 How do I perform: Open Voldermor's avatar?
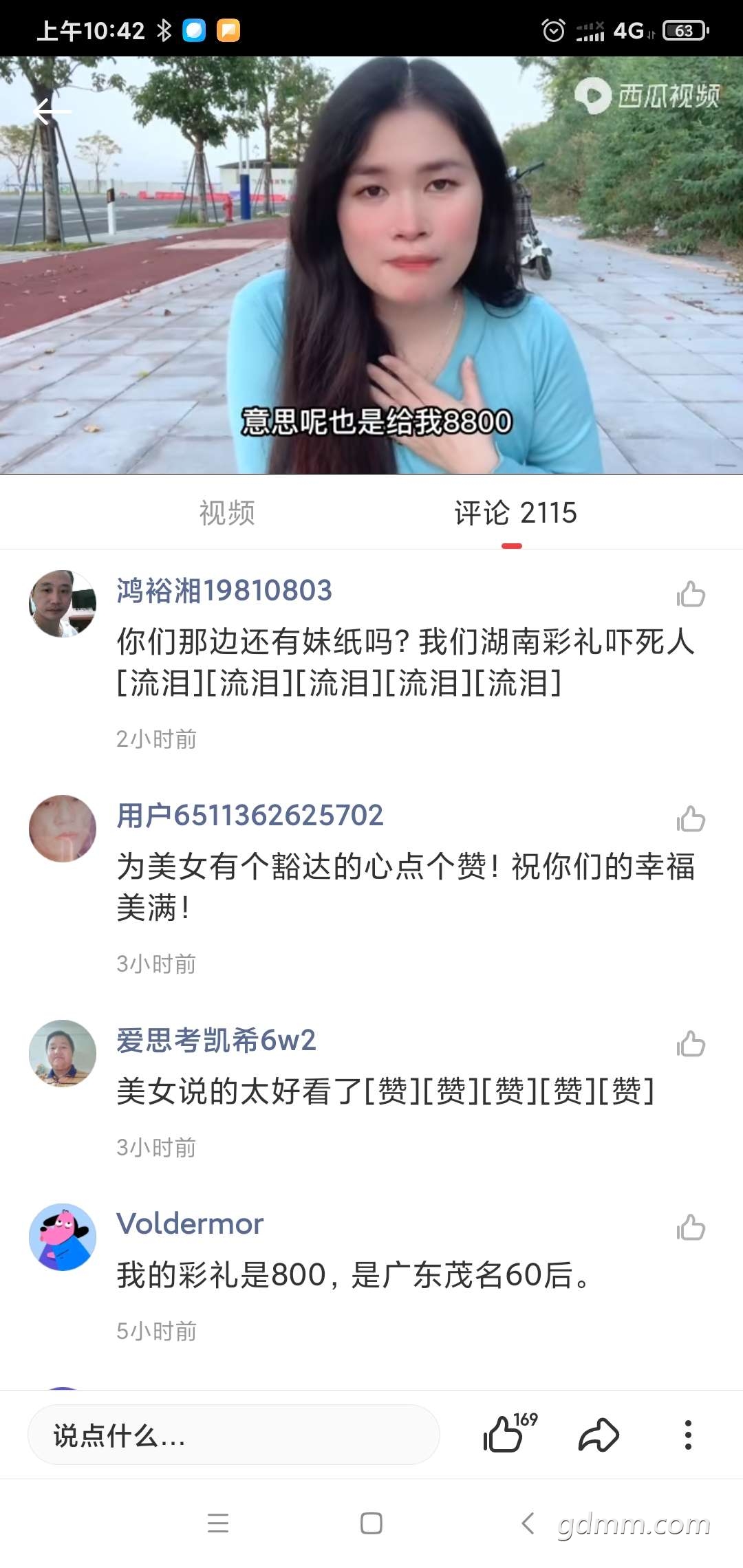tap(63, 1237)
